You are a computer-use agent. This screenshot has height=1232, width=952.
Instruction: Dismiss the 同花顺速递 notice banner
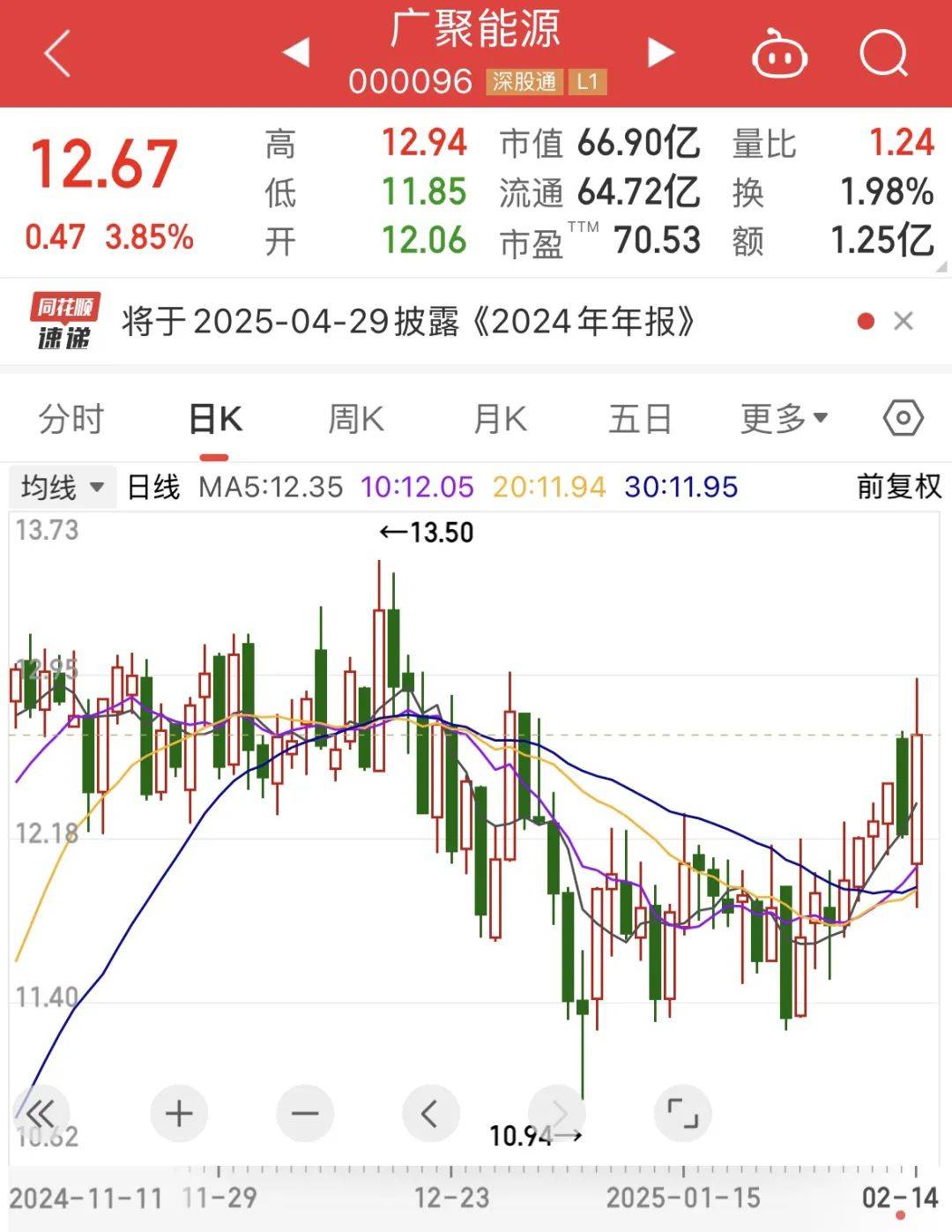click(x=903, y=321)
